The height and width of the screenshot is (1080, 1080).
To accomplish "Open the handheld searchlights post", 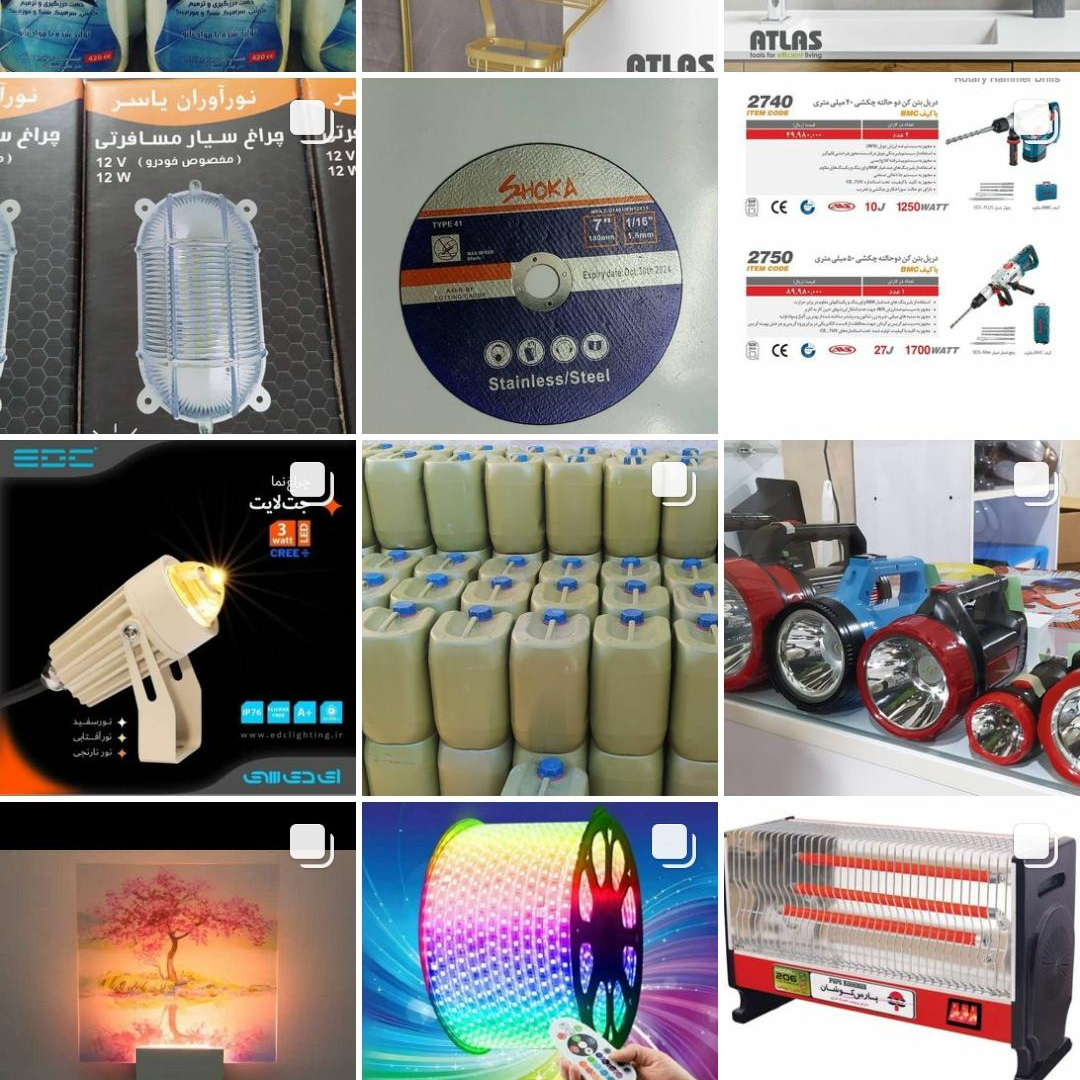I will click(901, 617).
